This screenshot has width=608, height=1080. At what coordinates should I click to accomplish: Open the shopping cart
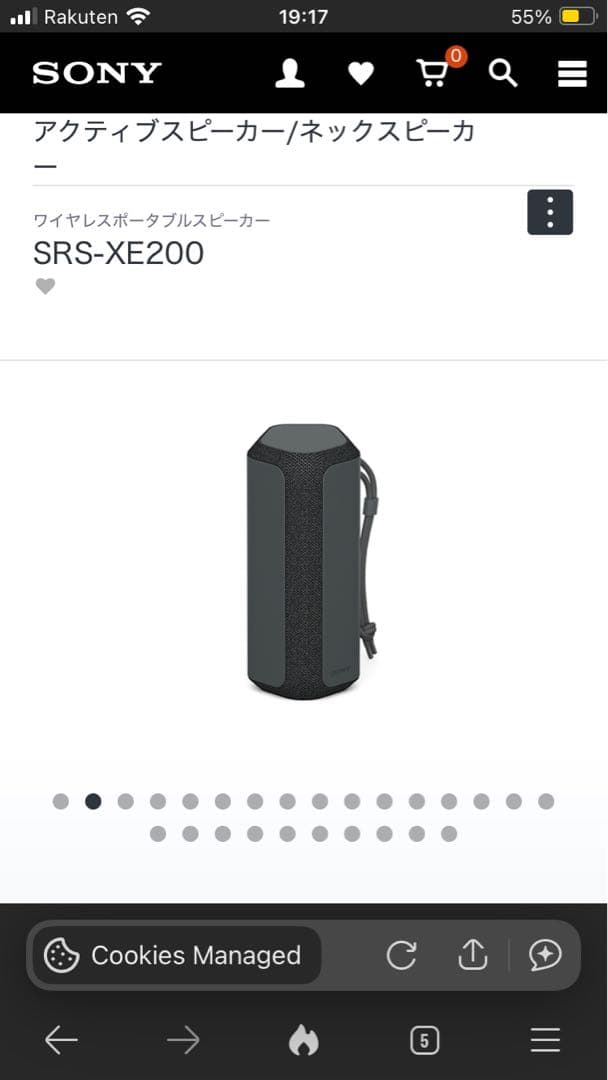(x=432, y=73)
